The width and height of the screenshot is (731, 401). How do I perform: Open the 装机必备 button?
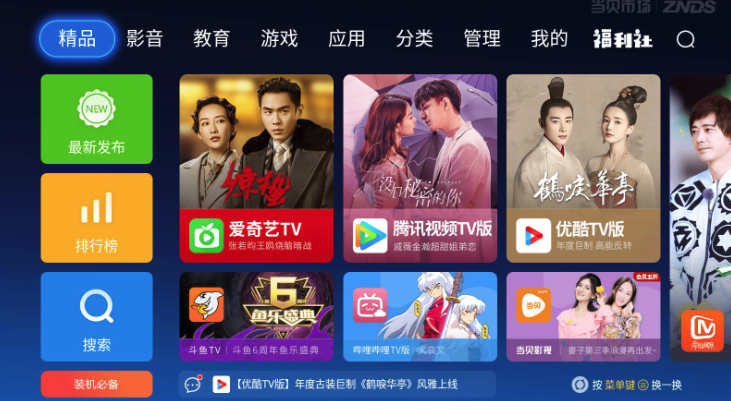[x=97, y=384]
